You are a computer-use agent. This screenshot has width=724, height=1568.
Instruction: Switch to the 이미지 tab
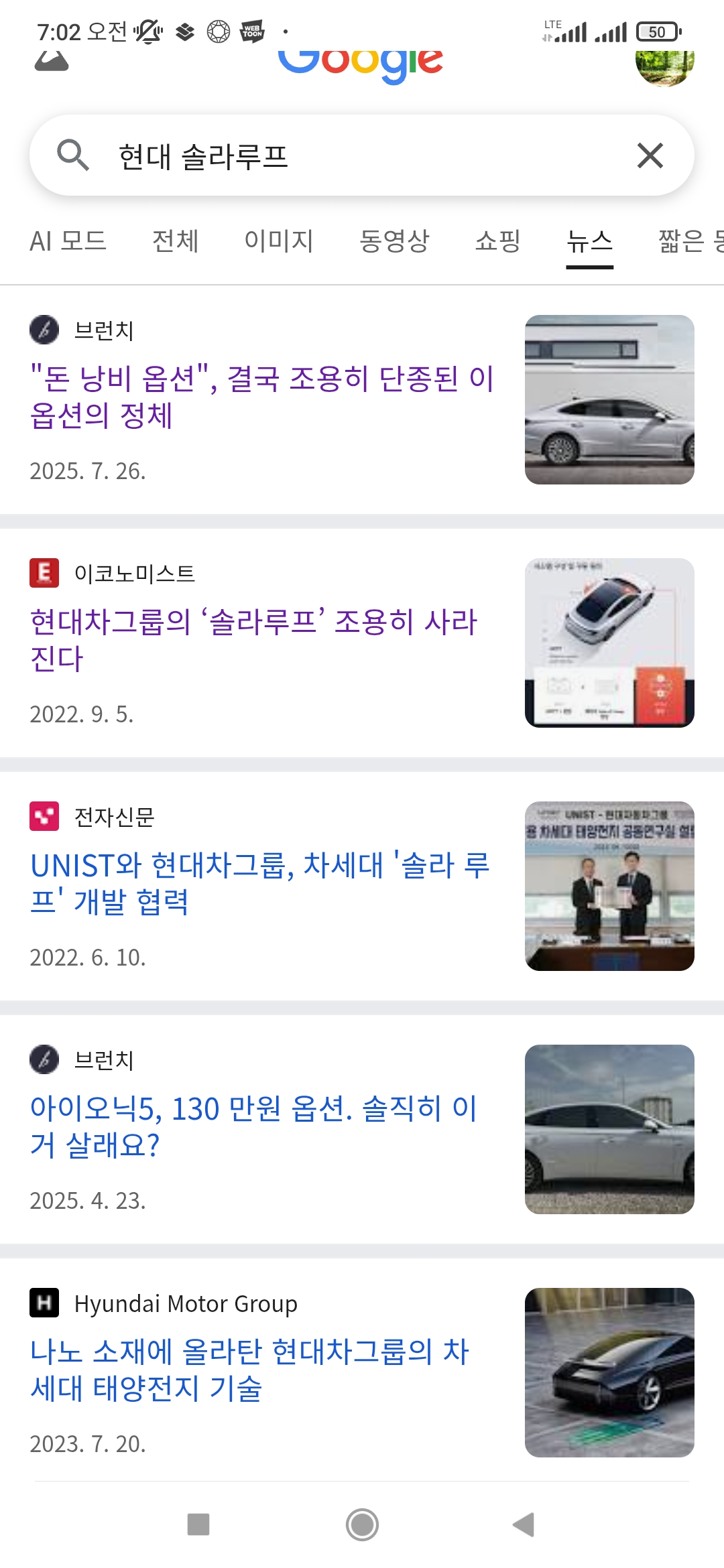tap(279, 241)
